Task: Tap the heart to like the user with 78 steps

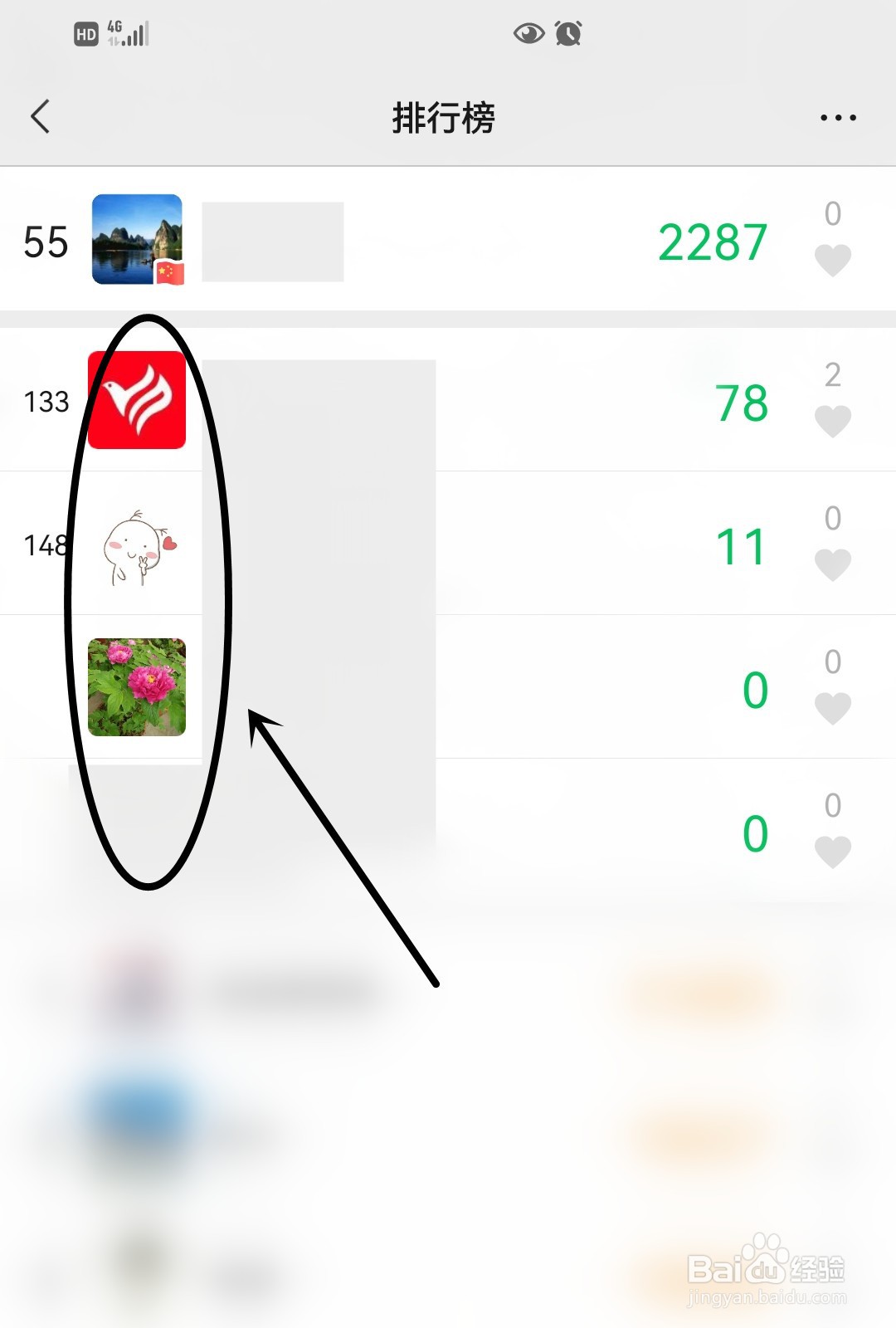Action: click(832, 419)
